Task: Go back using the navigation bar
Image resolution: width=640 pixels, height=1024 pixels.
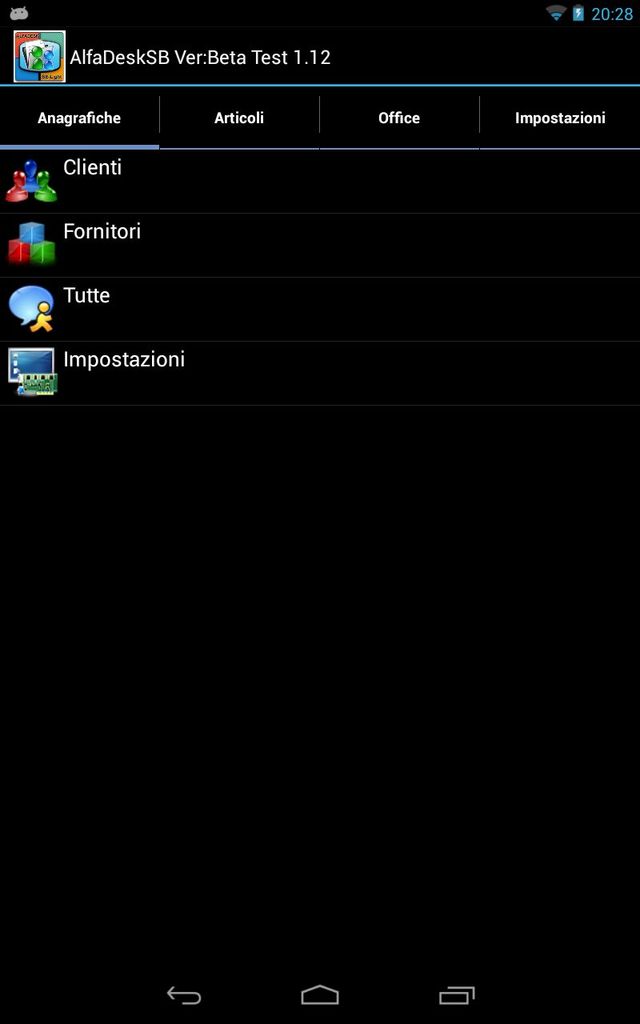Action: [x=184, y=995]
